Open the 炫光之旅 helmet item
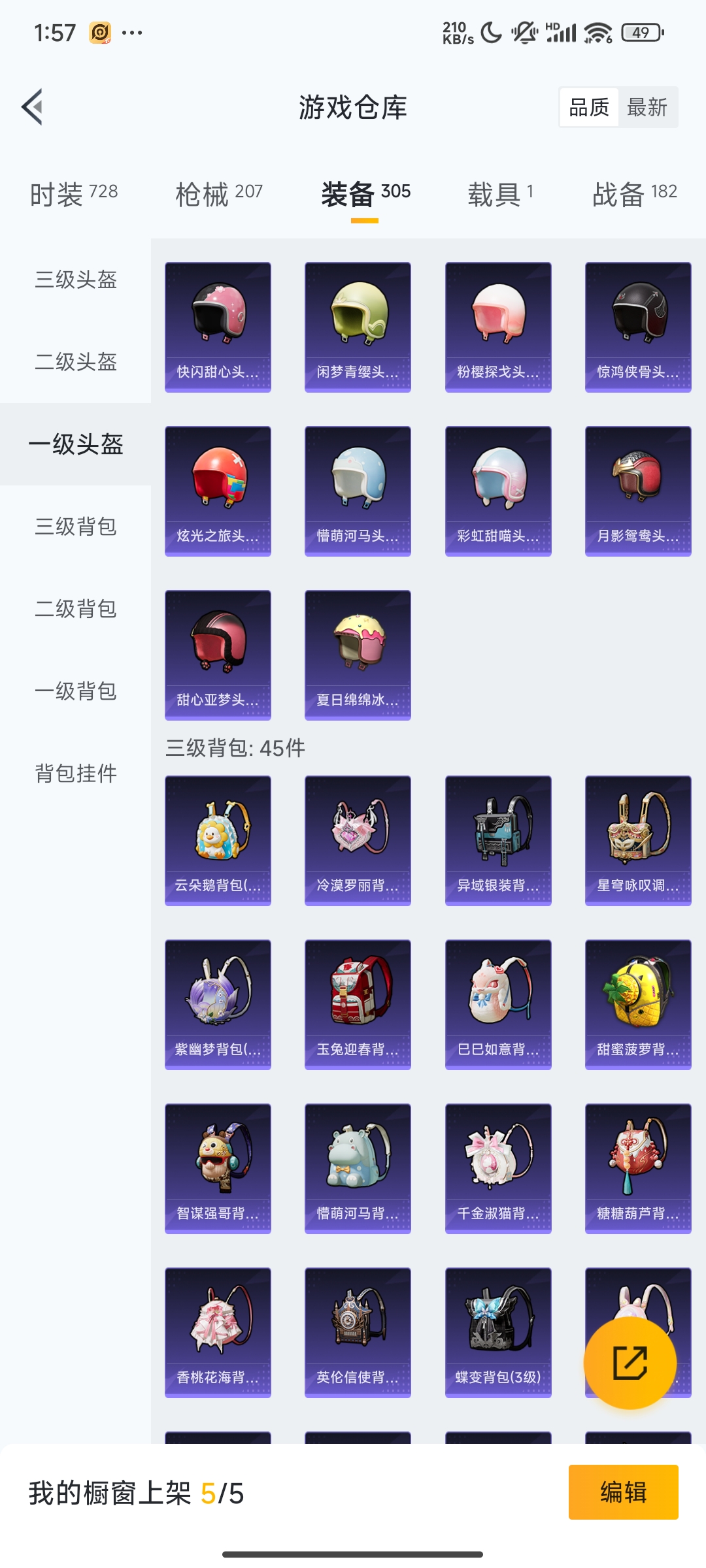The width and height of the screenshot is (706, 1568). click(x=218, y=491)
